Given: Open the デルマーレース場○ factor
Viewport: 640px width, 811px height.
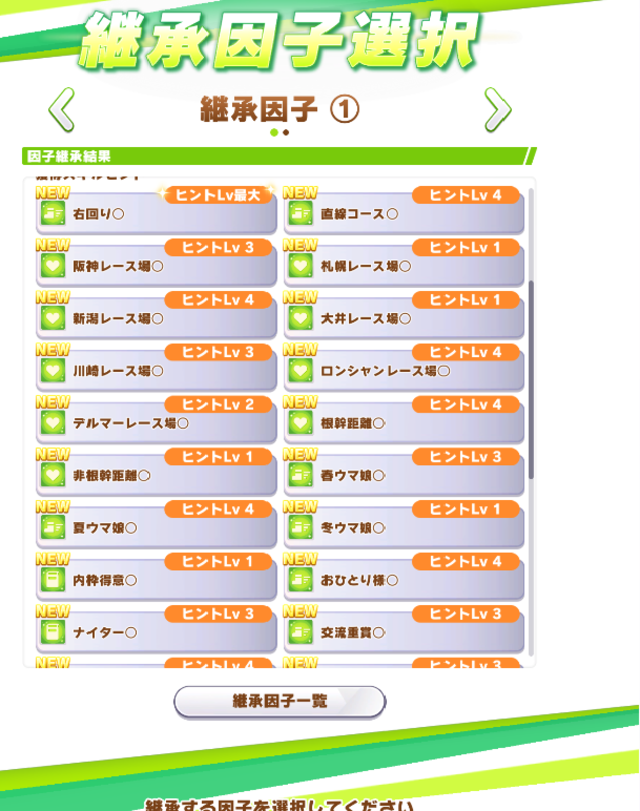Looking at the screenshot, I should (156, 419).
